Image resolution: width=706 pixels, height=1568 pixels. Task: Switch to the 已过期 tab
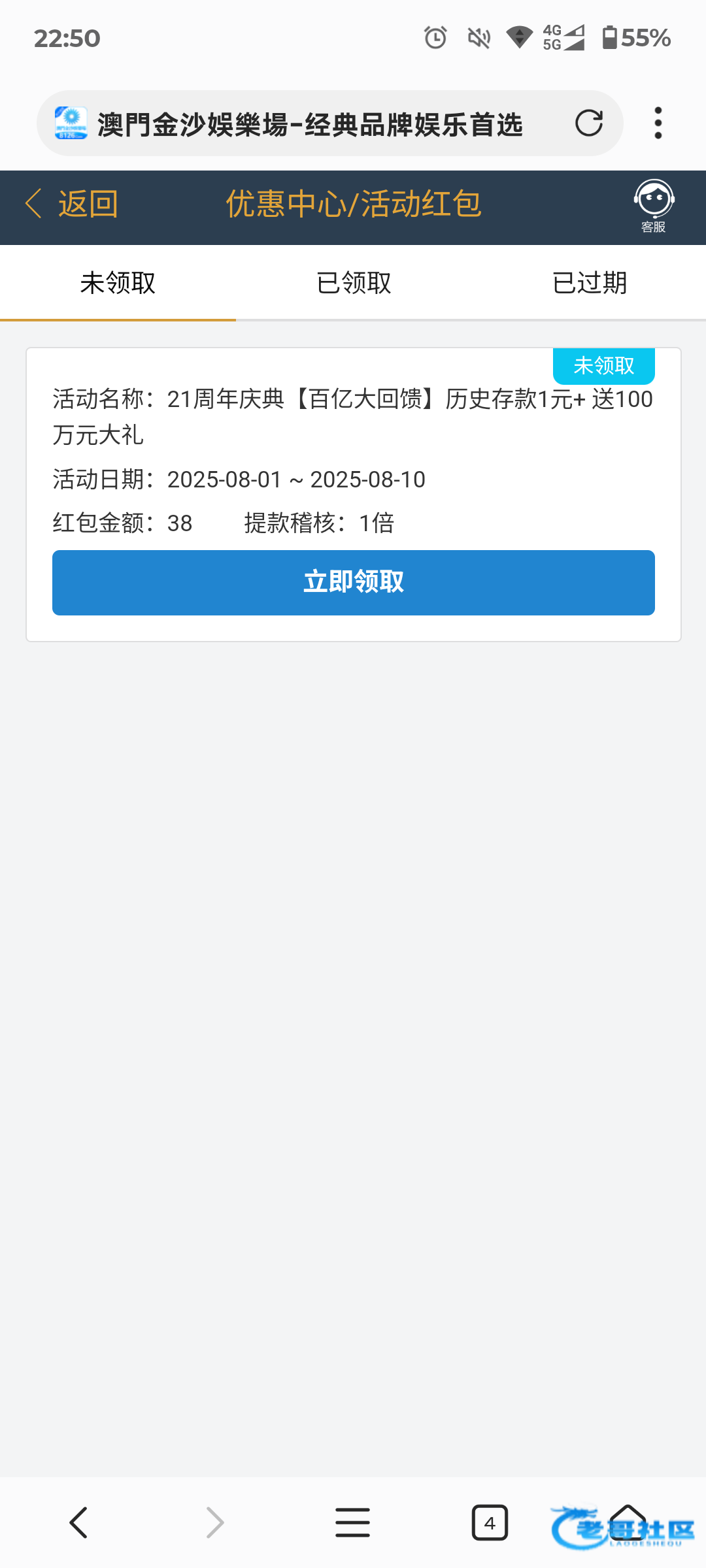(x=589, y=283)
